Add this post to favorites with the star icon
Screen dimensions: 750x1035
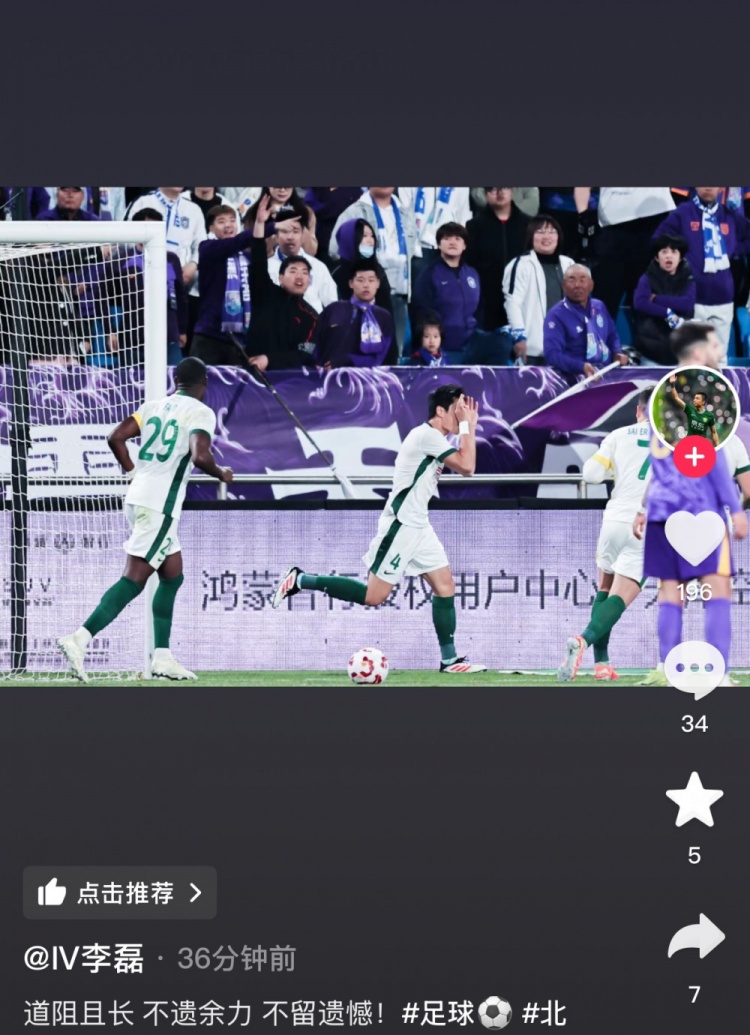pos(694,800)
